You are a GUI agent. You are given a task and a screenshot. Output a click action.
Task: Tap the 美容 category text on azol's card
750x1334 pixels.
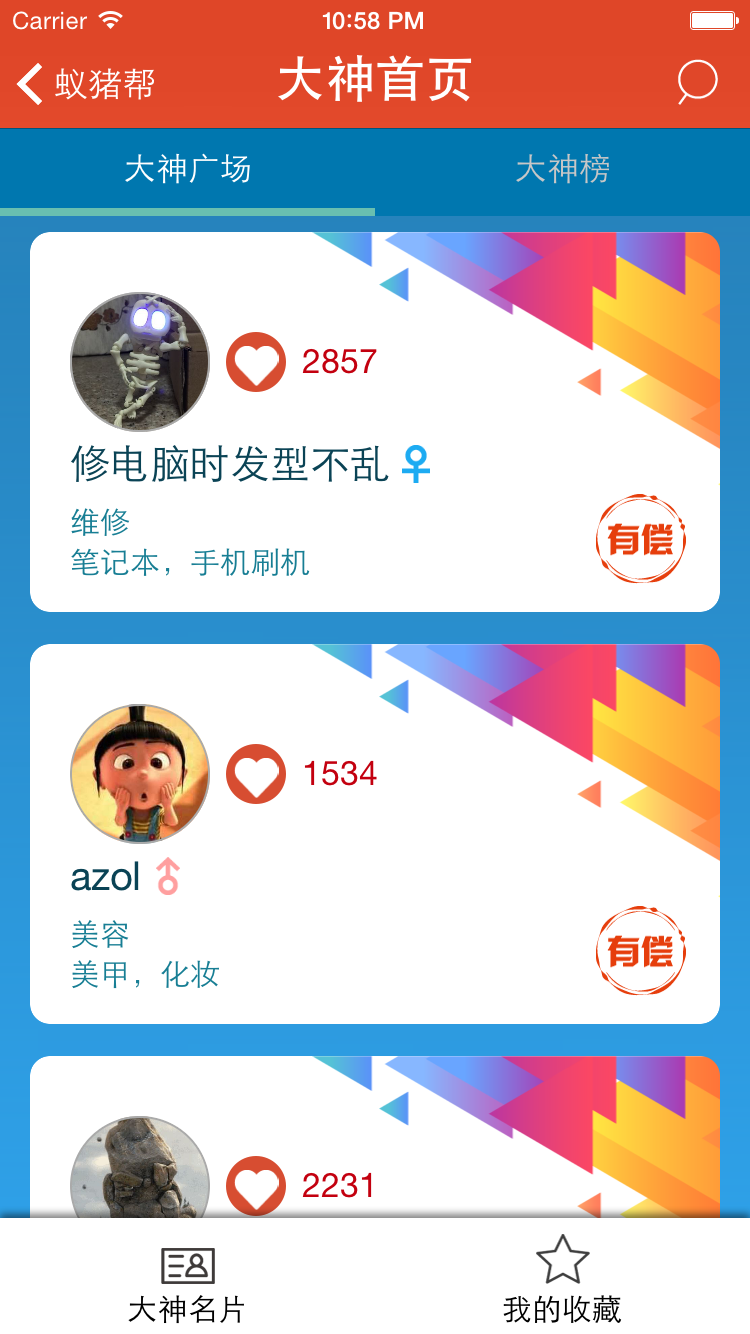(x=99, y=933)
